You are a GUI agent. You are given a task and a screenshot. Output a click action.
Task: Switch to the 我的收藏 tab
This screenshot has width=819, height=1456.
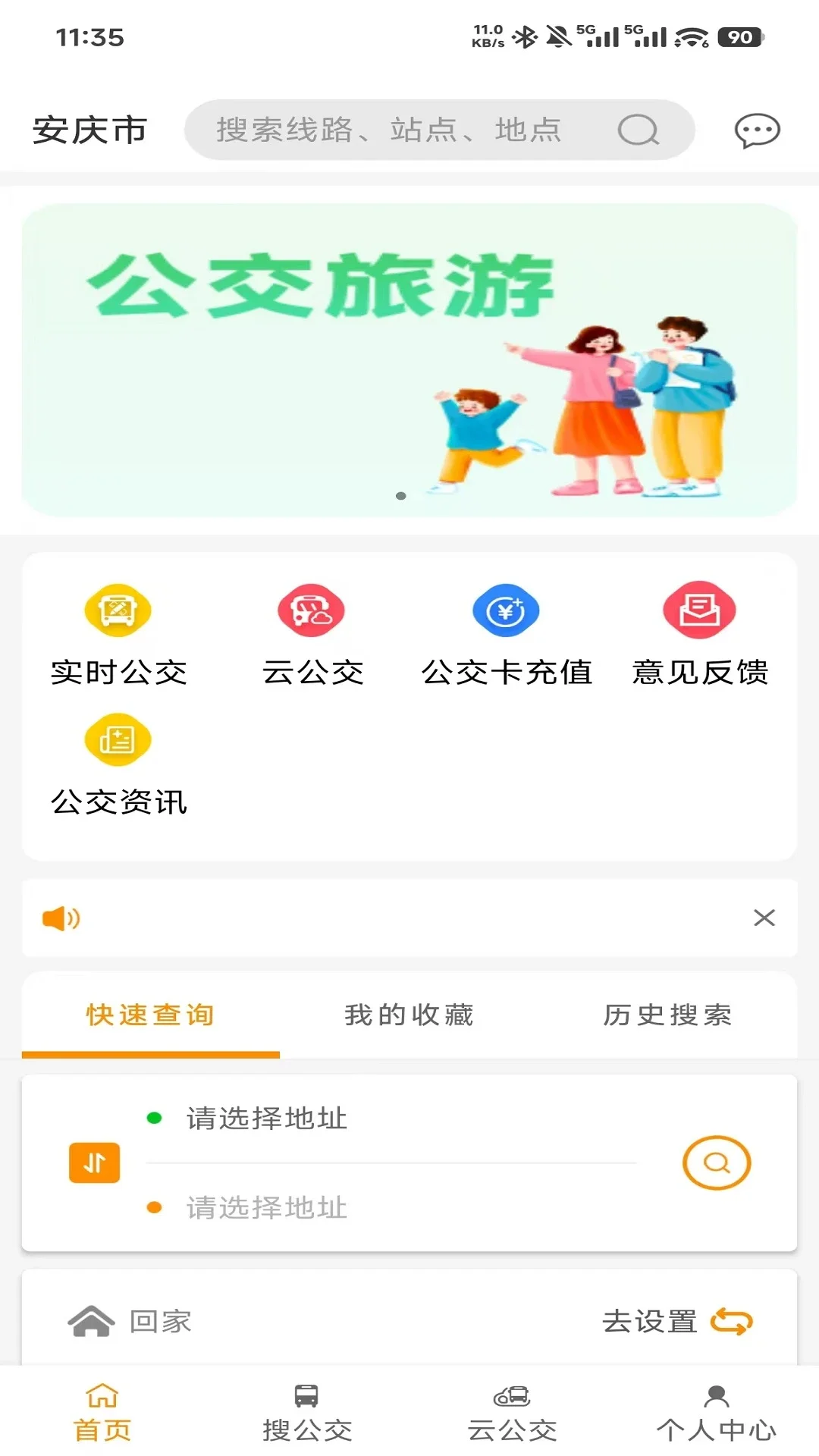(x=409, y=1015)
